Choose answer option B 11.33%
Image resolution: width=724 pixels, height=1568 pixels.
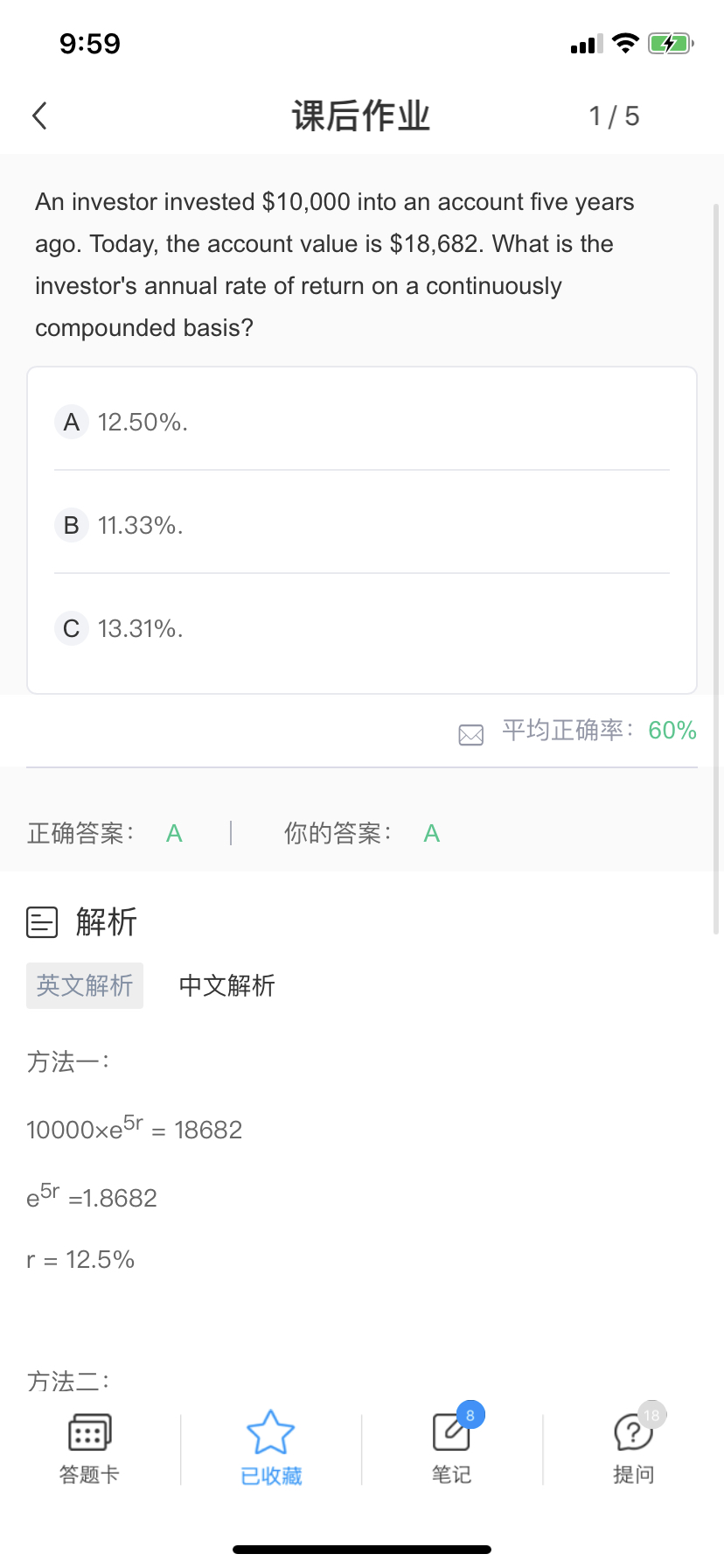[x=362, y=525]
